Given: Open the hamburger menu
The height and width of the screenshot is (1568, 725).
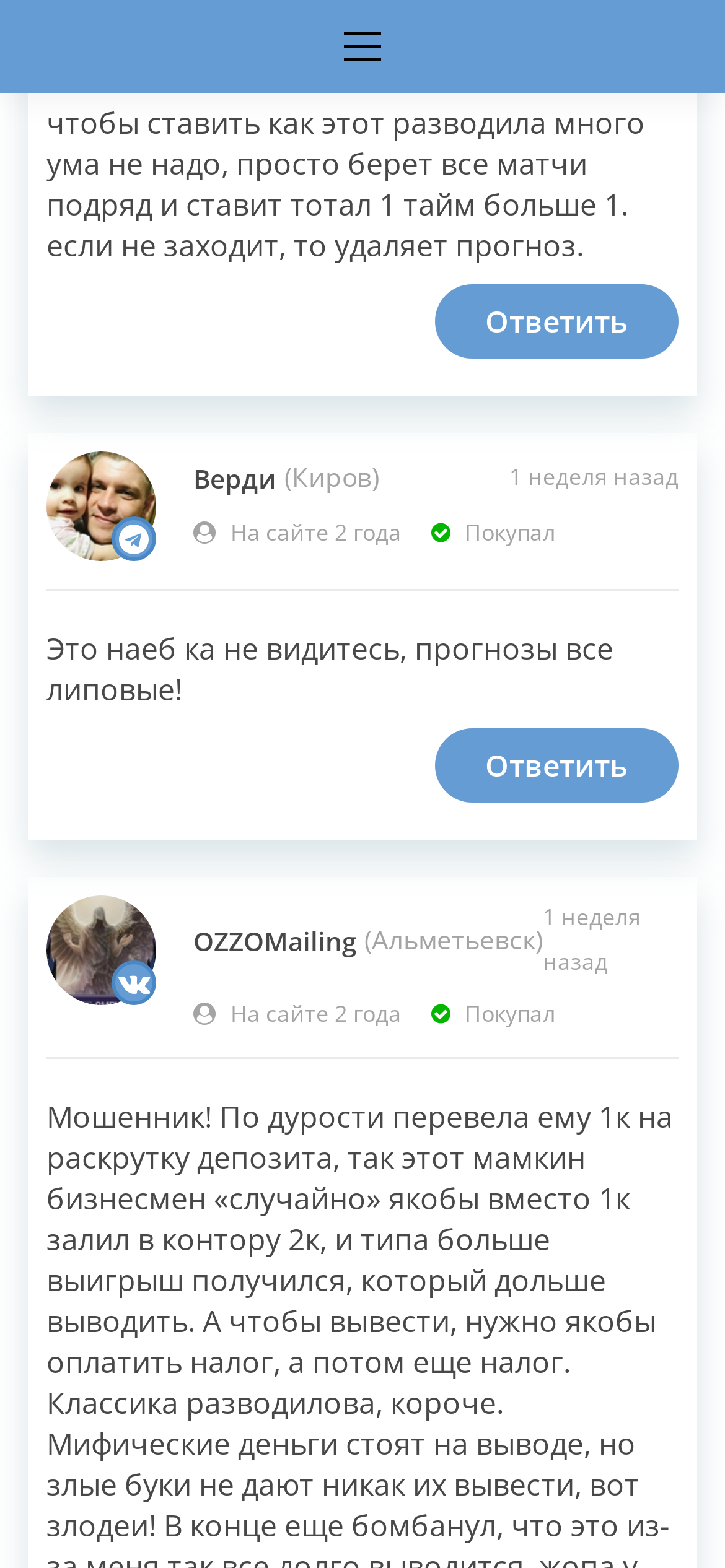Looking at the screenshot, I should (362, 46).
